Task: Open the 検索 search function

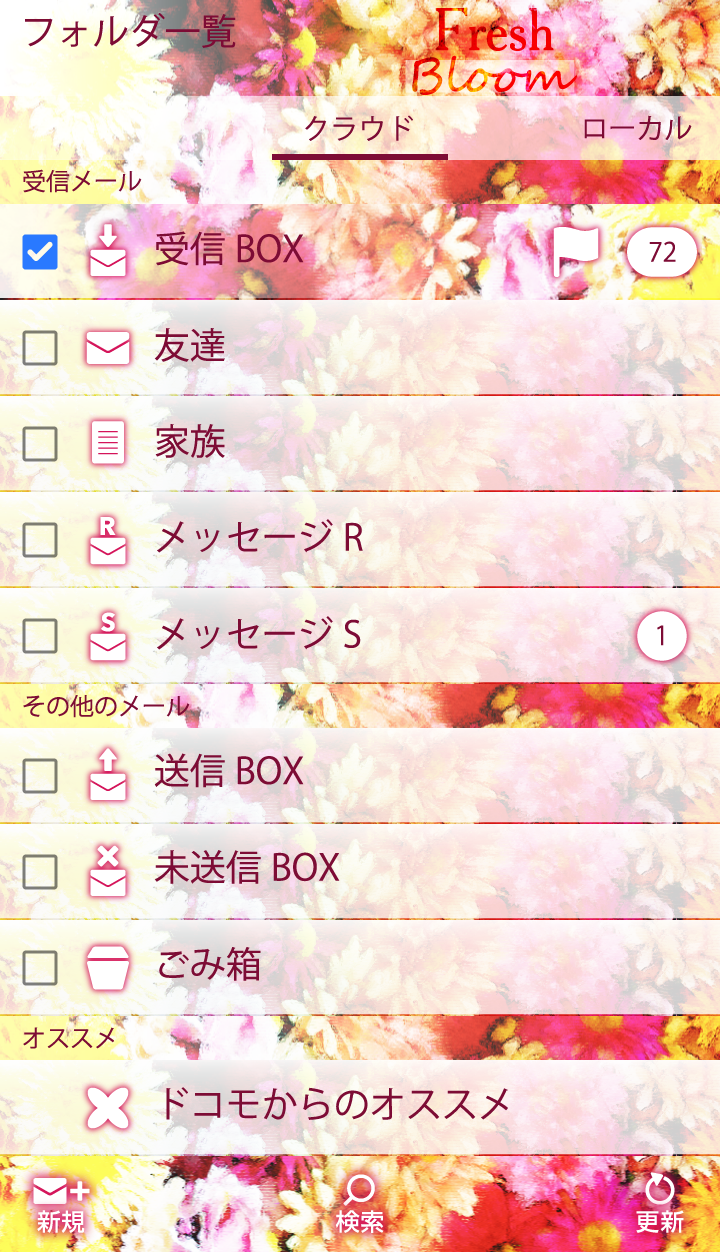Action: coord(360,1204)
